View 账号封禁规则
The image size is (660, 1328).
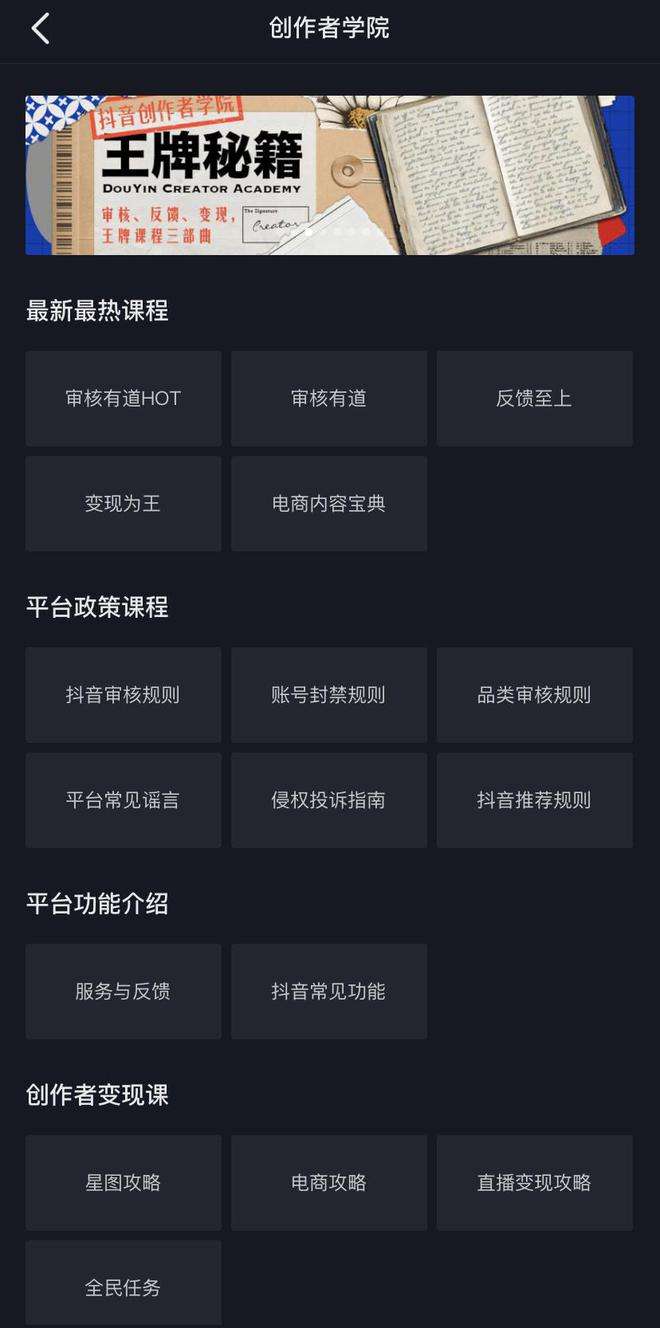pyautogui.click(x=329, y=695)
